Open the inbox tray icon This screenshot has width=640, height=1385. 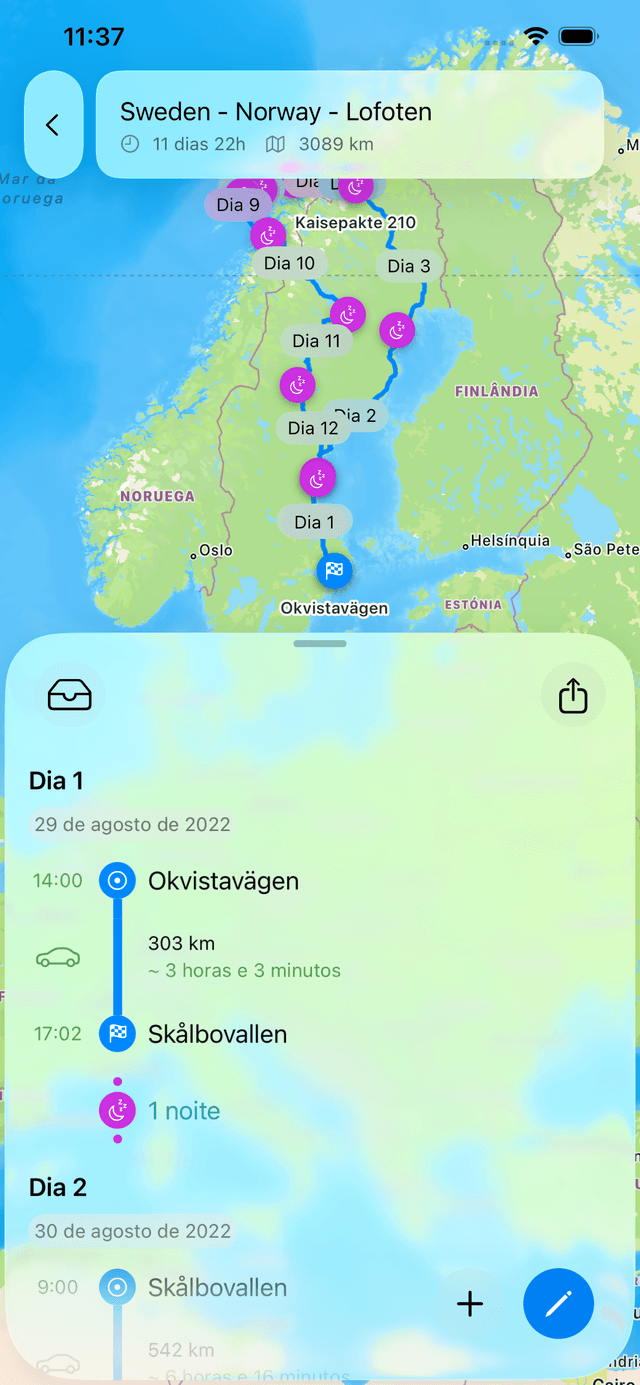70,695
